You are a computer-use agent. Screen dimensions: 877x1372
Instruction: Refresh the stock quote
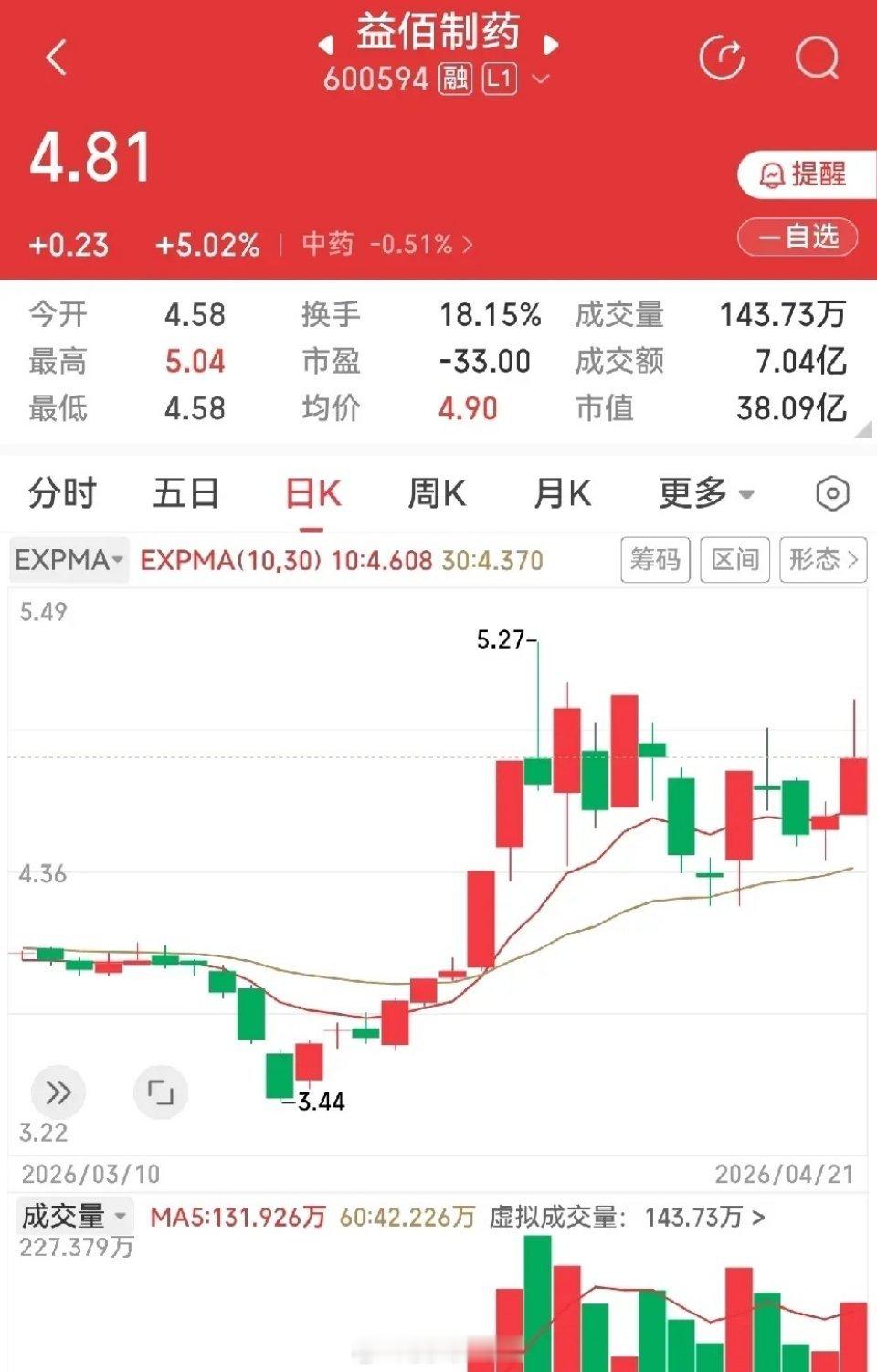click(722, 58)
